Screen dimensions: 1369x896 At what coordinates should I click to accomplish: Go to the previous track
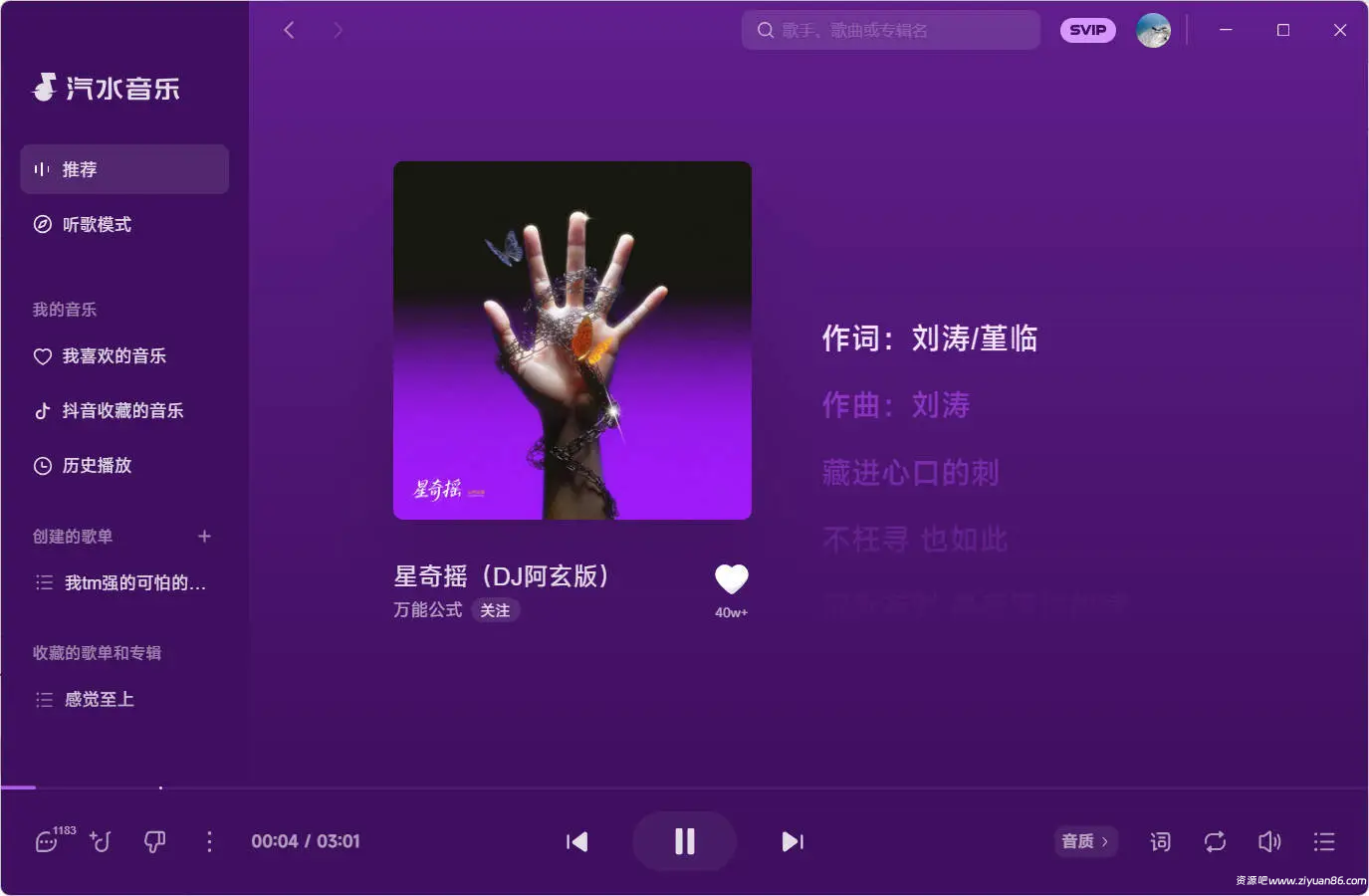click(x=576, y=842)
